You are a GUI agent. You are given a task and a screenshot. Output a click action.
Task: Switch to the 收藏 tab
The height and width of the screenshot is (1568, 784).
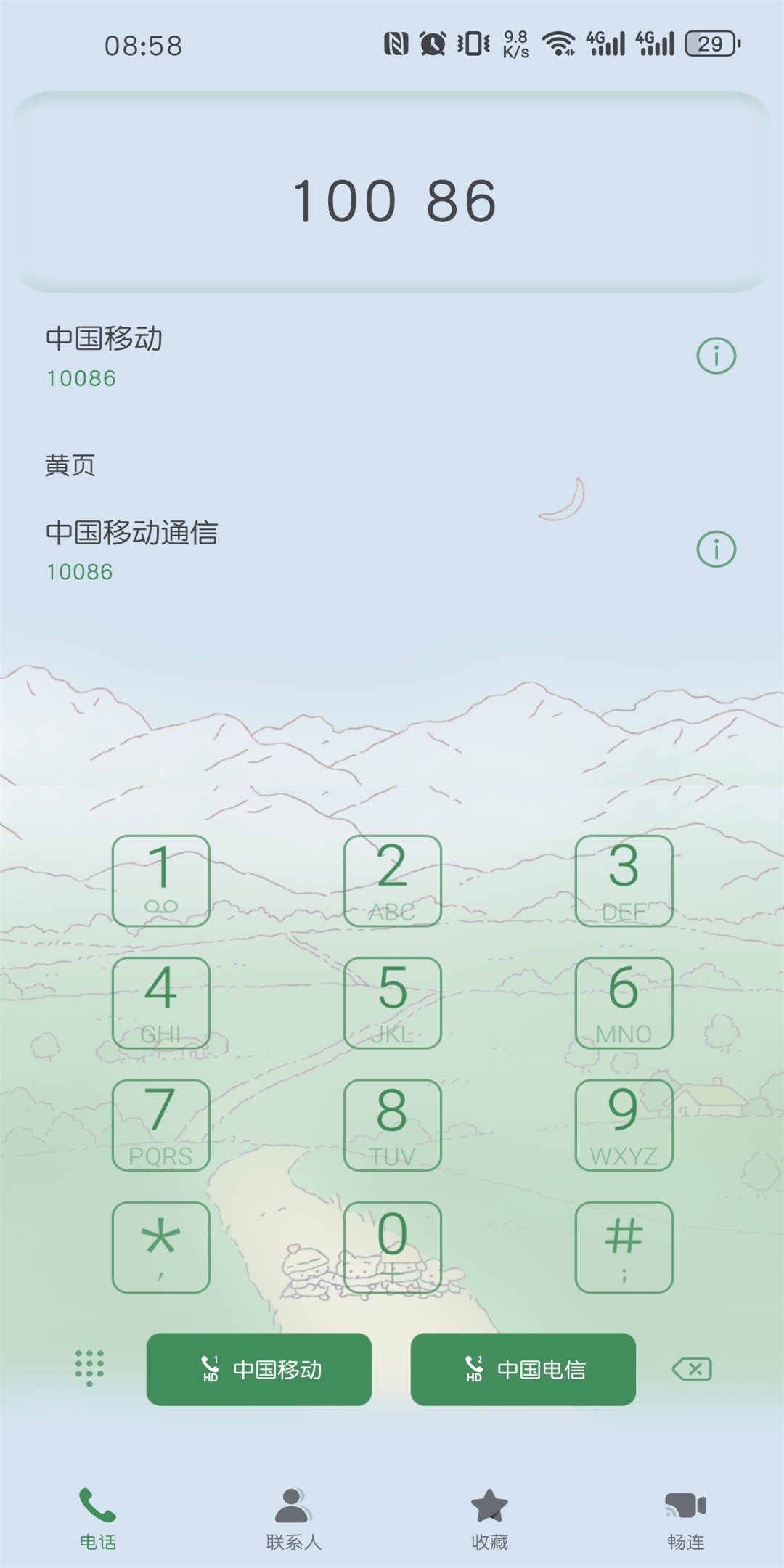point(489,1519)
